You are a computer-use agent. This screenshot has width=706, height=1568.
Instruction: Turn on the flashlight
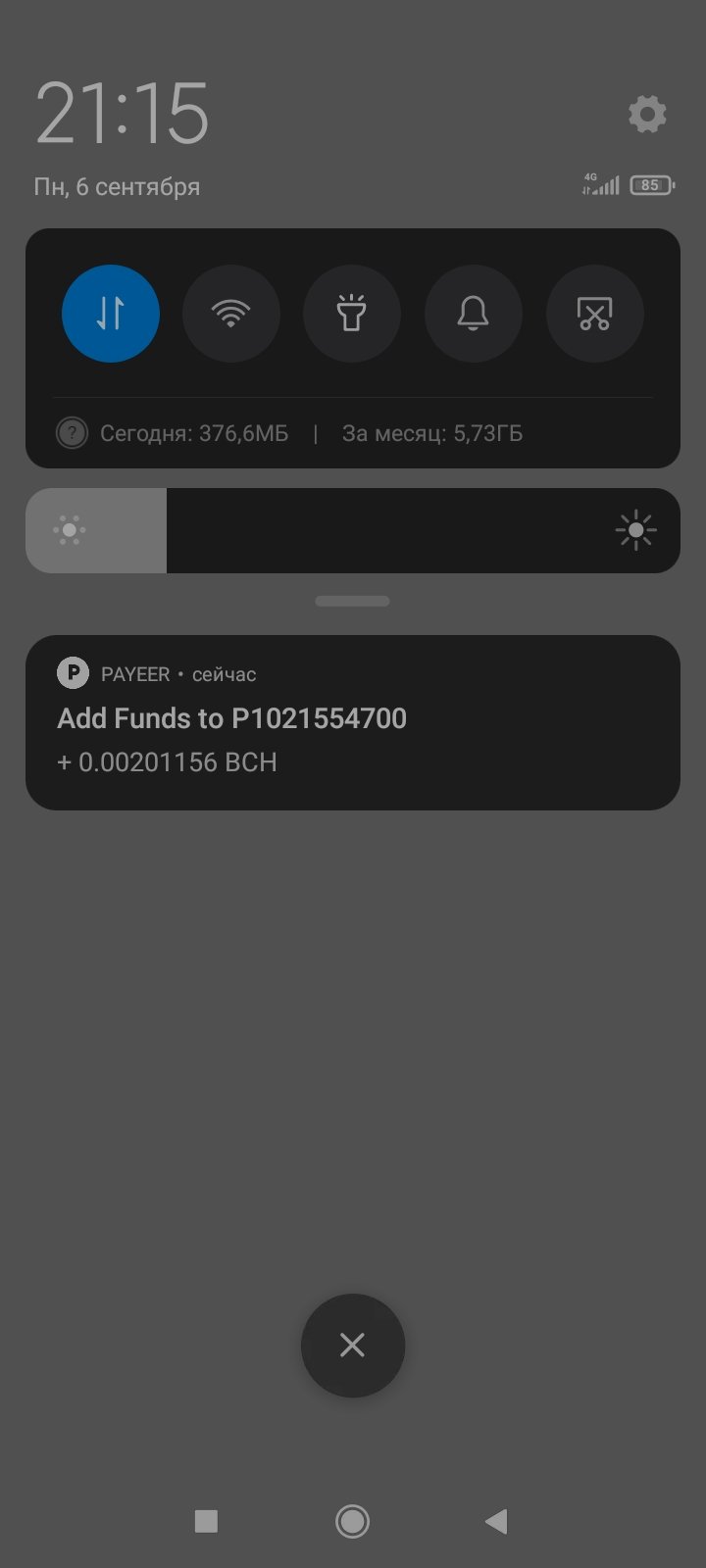(x=352, y=314)
